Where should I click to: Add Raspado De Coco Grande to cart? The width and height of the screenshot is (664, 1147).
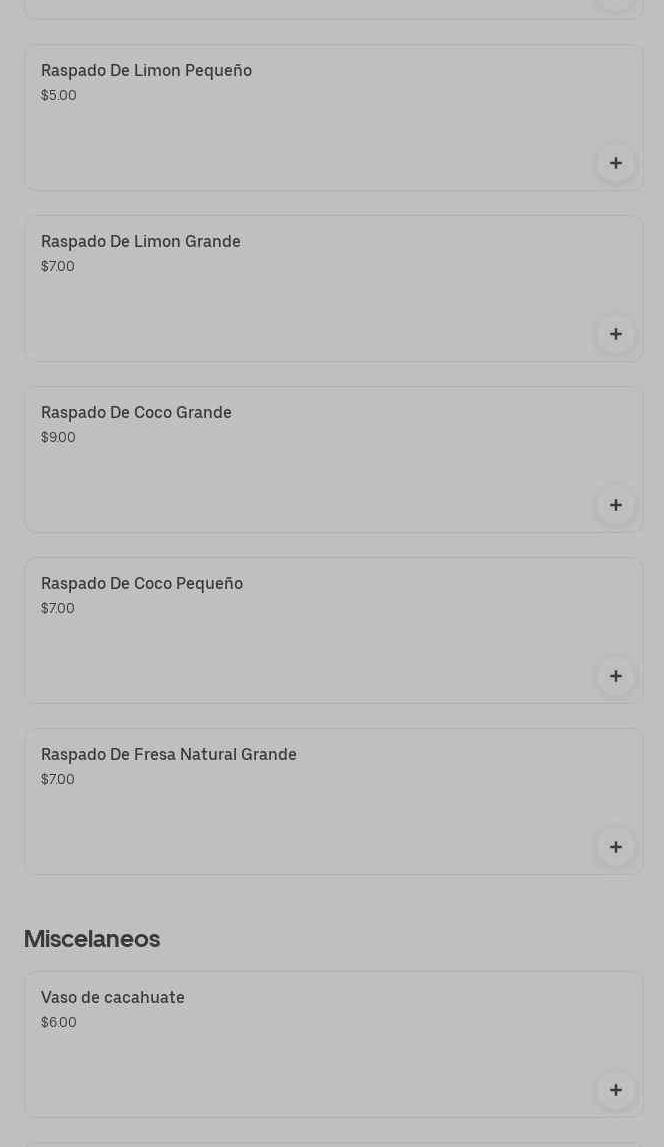tap(615, 505)
